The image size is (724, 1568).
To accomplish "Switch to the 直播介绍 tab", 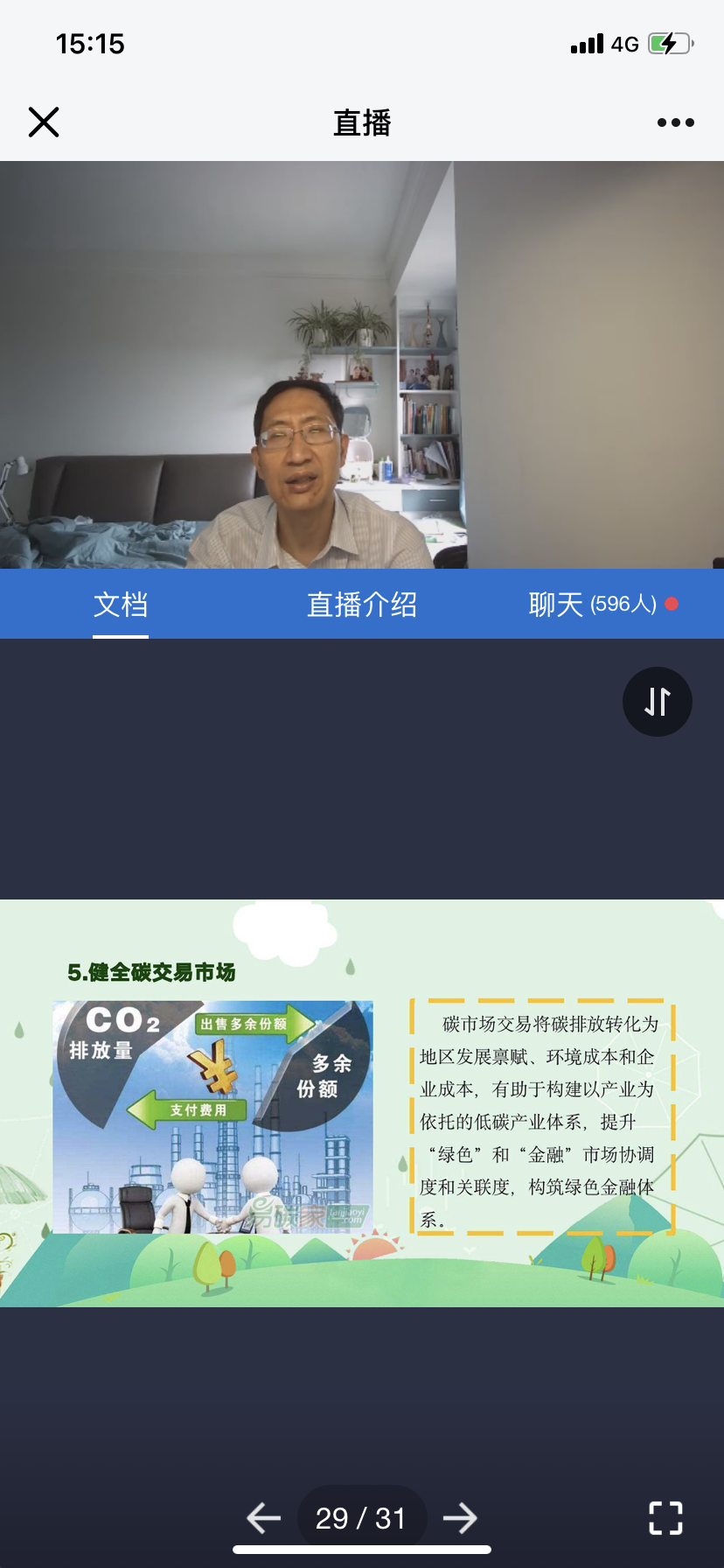I will click(x=362, y=605).
